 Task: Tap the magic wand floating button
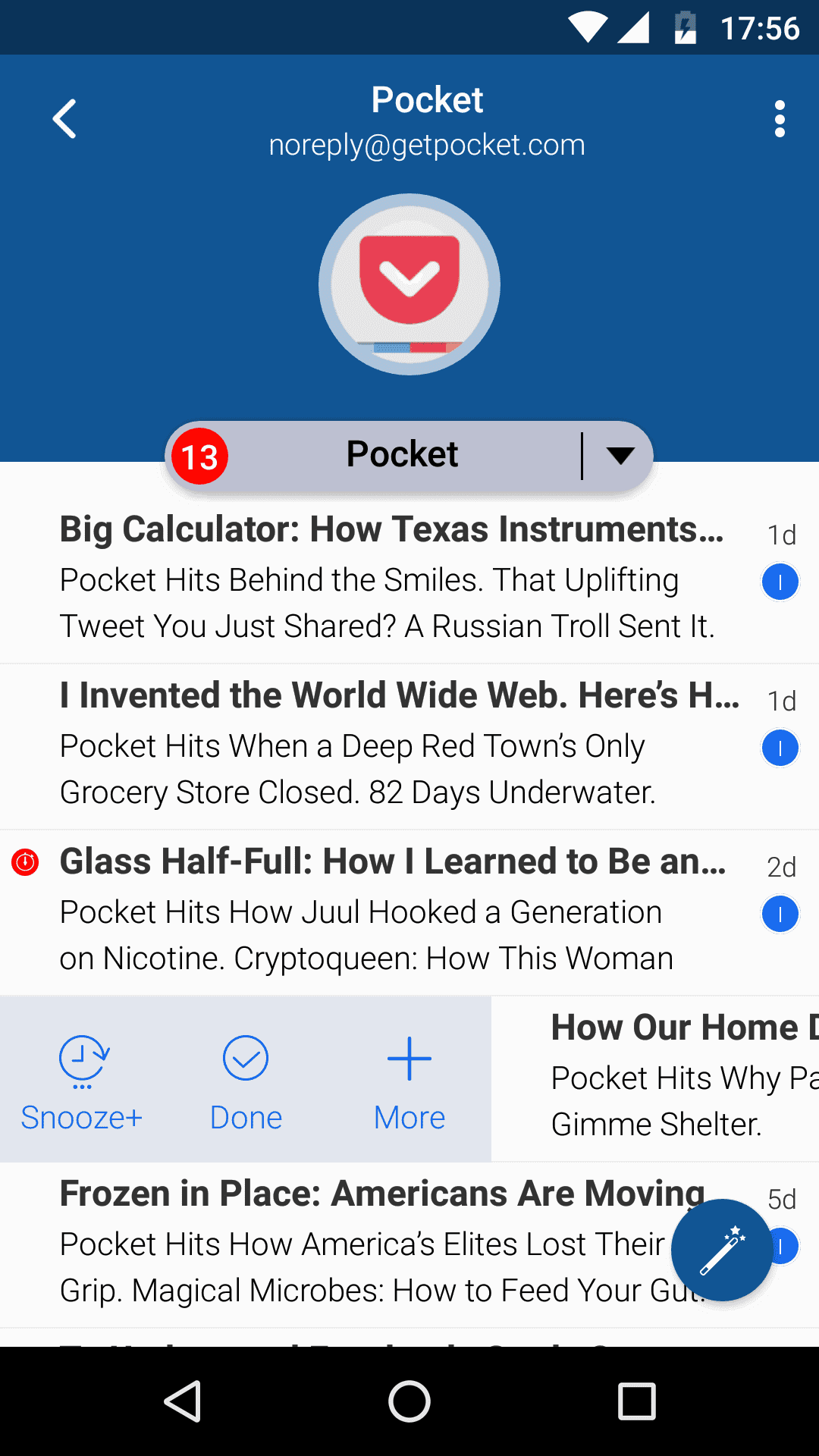pos(722,1250)
